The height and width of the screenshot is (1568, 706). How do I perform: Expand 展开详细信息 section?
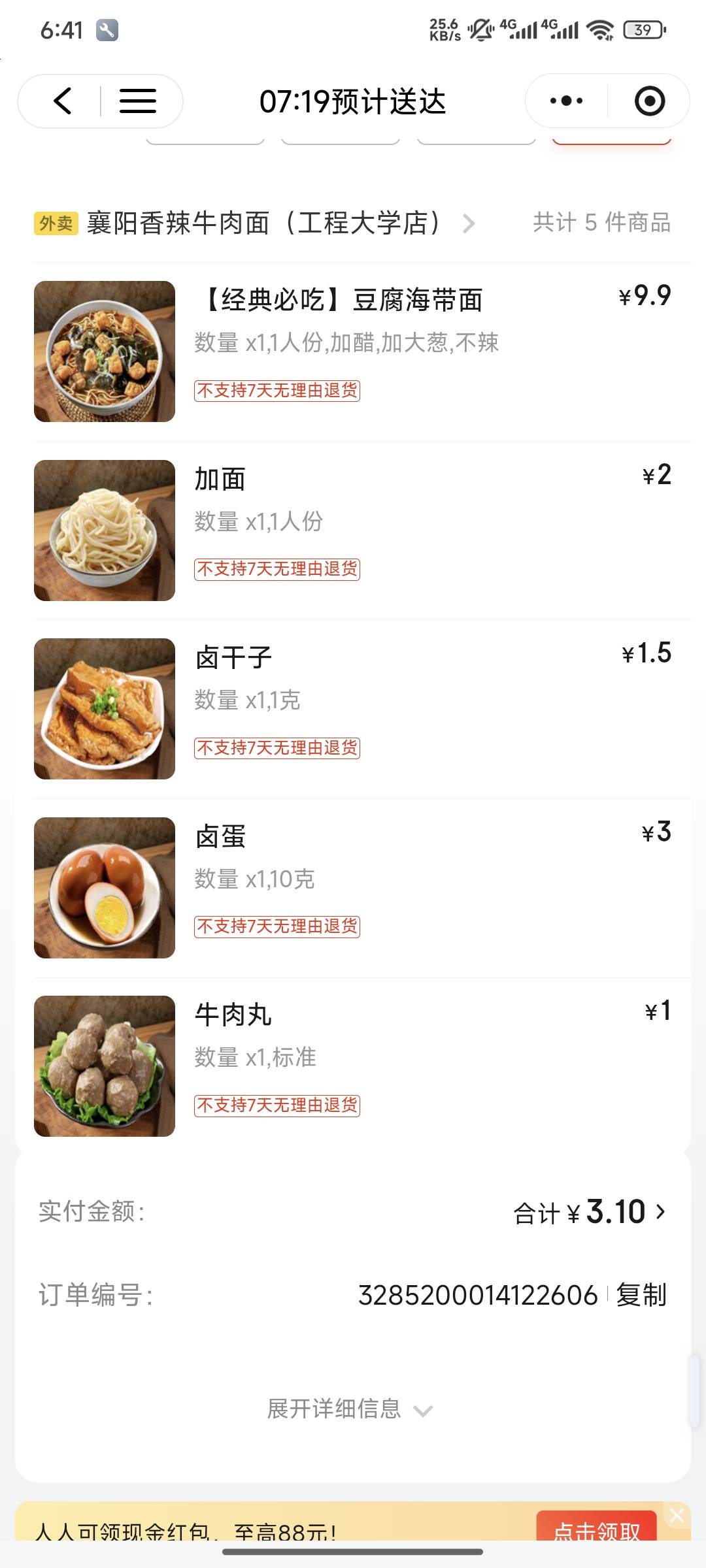(350, 1409)
